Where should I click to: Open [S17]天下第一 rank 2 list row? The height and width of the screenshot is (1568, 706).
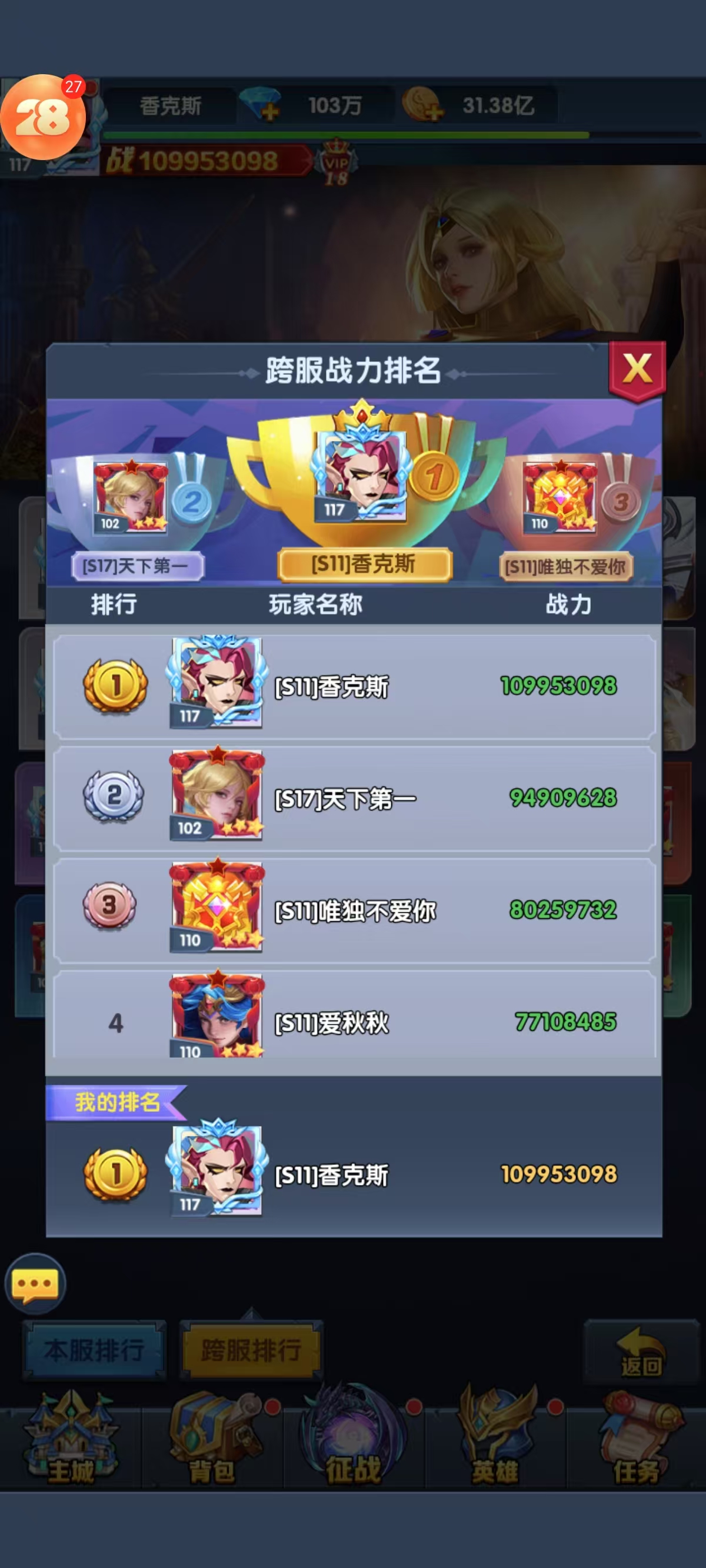tap(354, 798)
